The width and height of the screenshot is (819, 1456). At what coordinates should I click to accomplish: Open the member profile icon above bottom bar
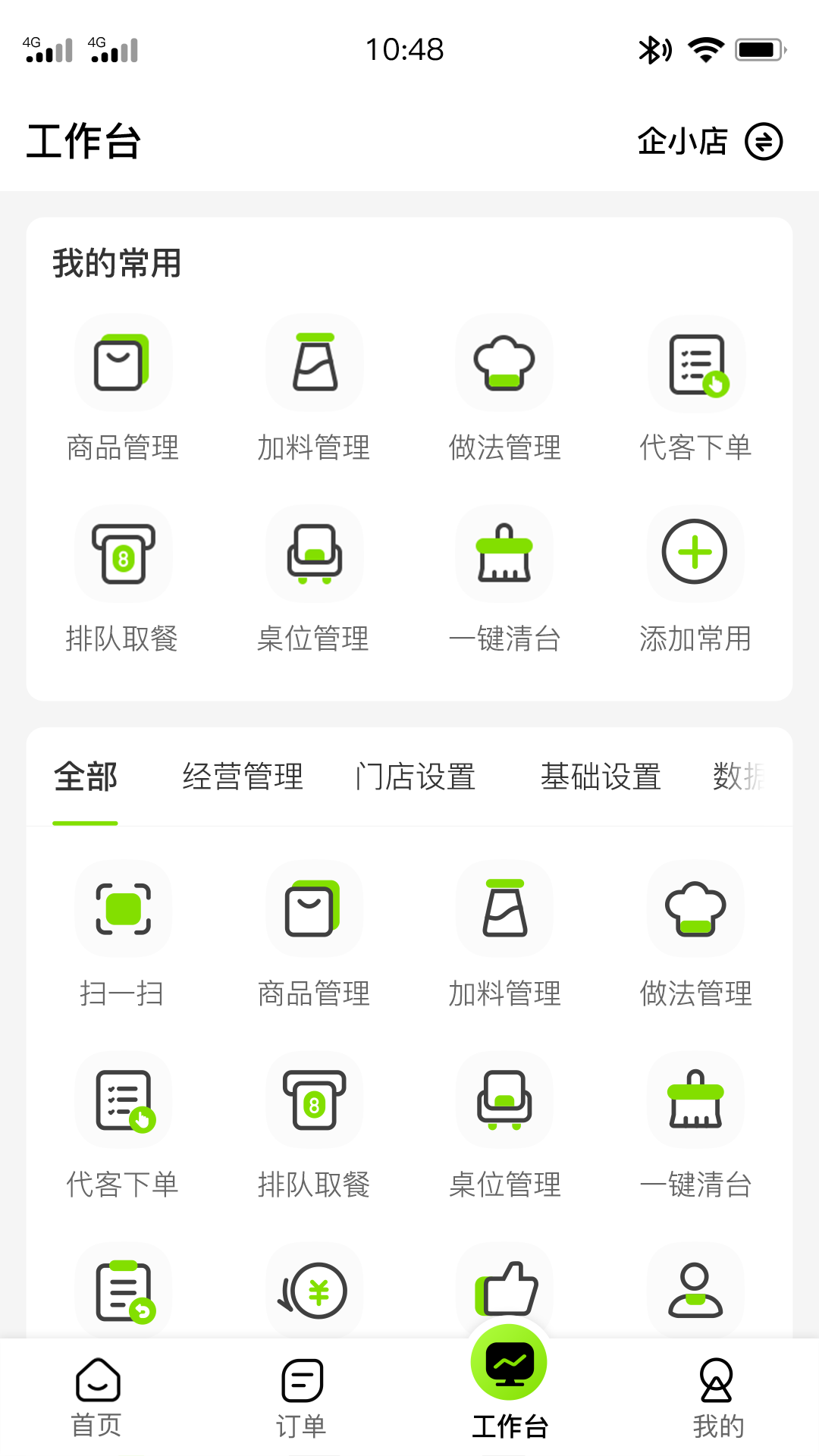695,1289
